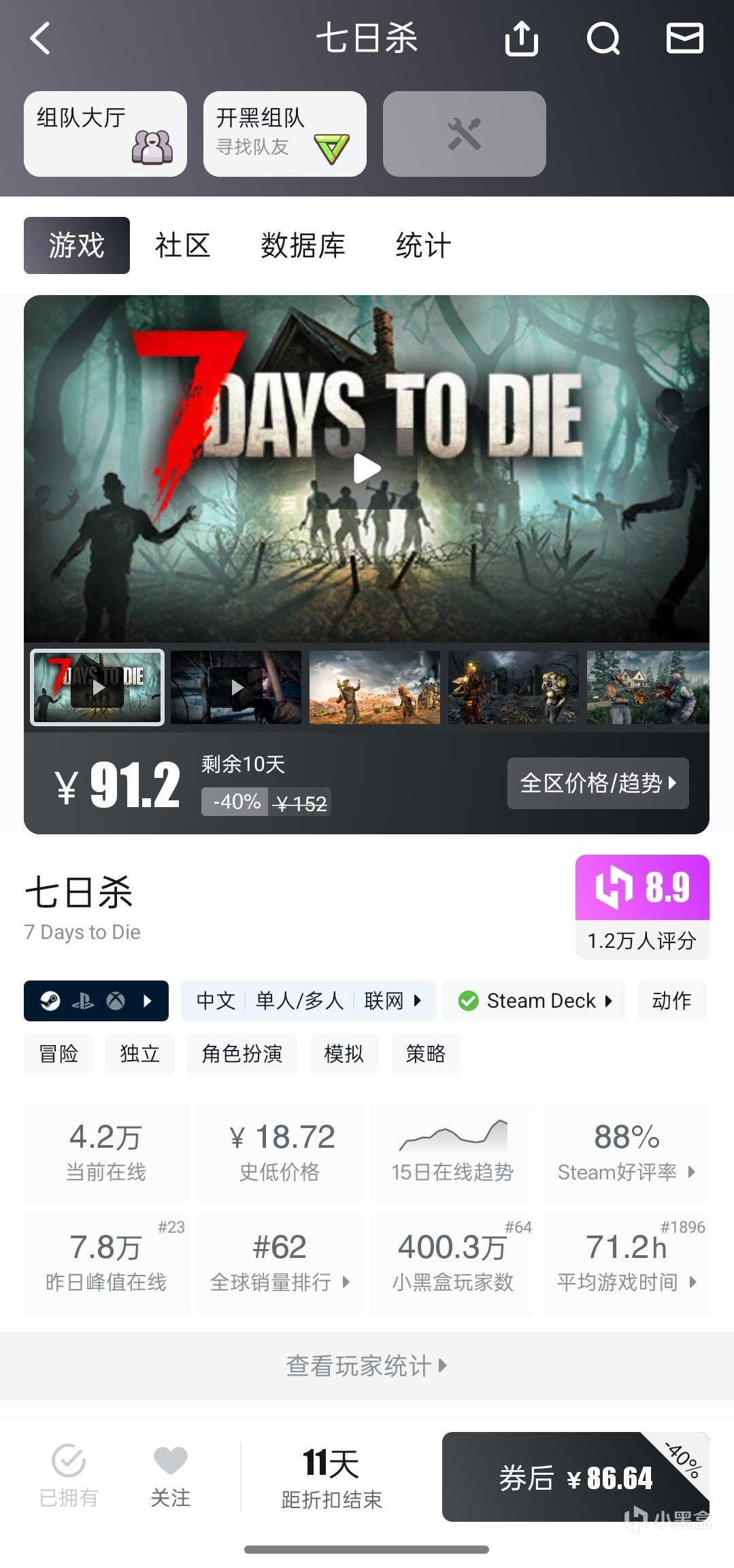
Task: Go back using the top arrow
Action: [41, 38]
